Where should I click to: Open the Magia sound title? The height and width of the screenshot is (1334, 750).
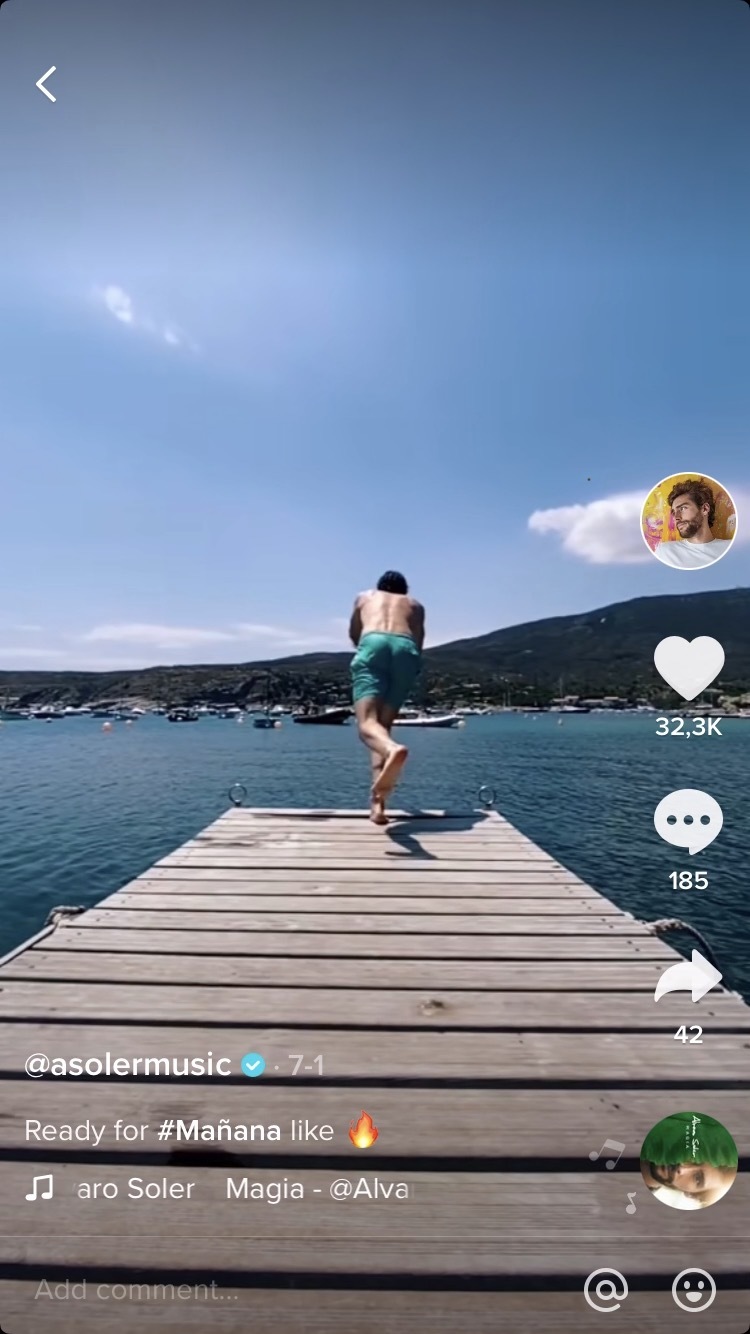(316, 1189)
